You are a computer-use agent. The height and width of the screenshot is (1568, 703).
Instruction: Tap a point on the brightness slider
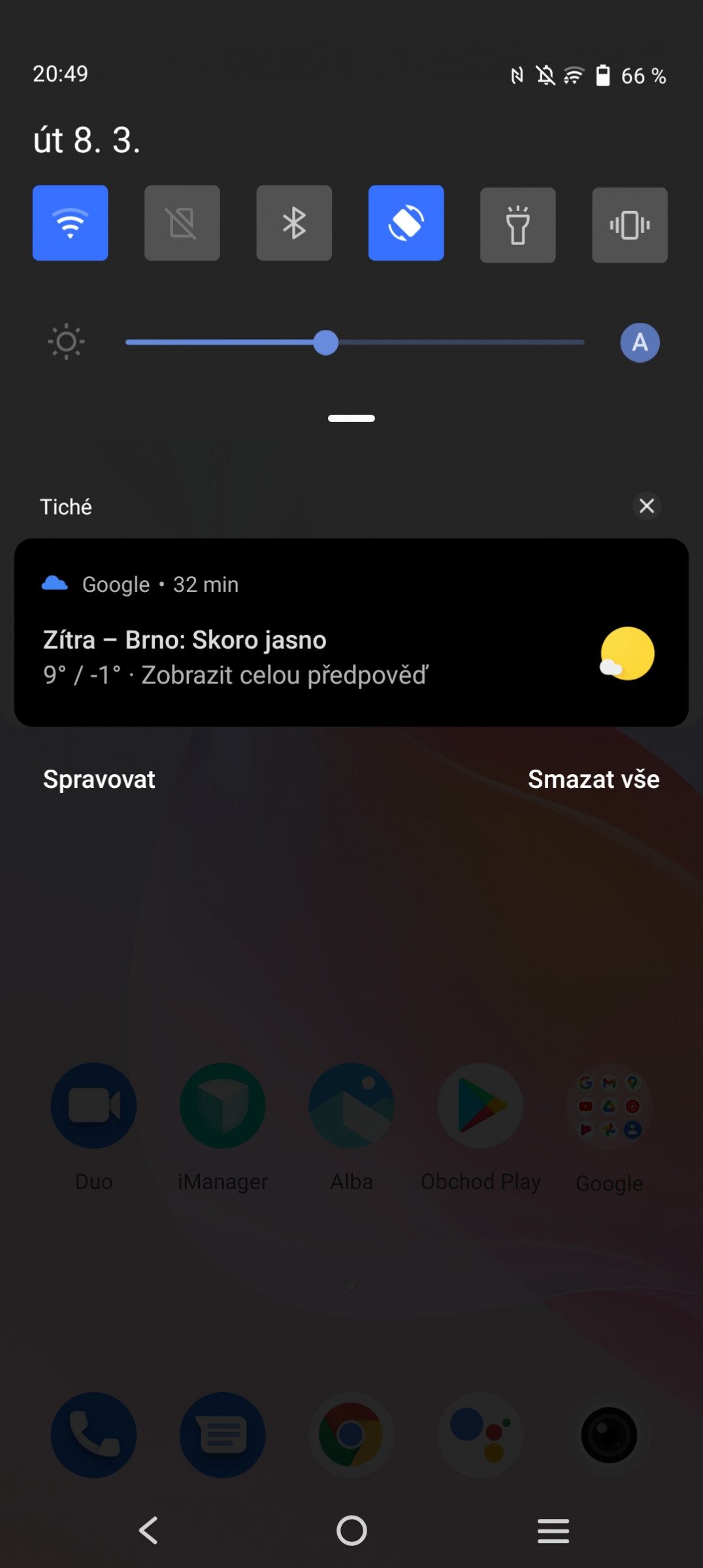coord(355,342)
